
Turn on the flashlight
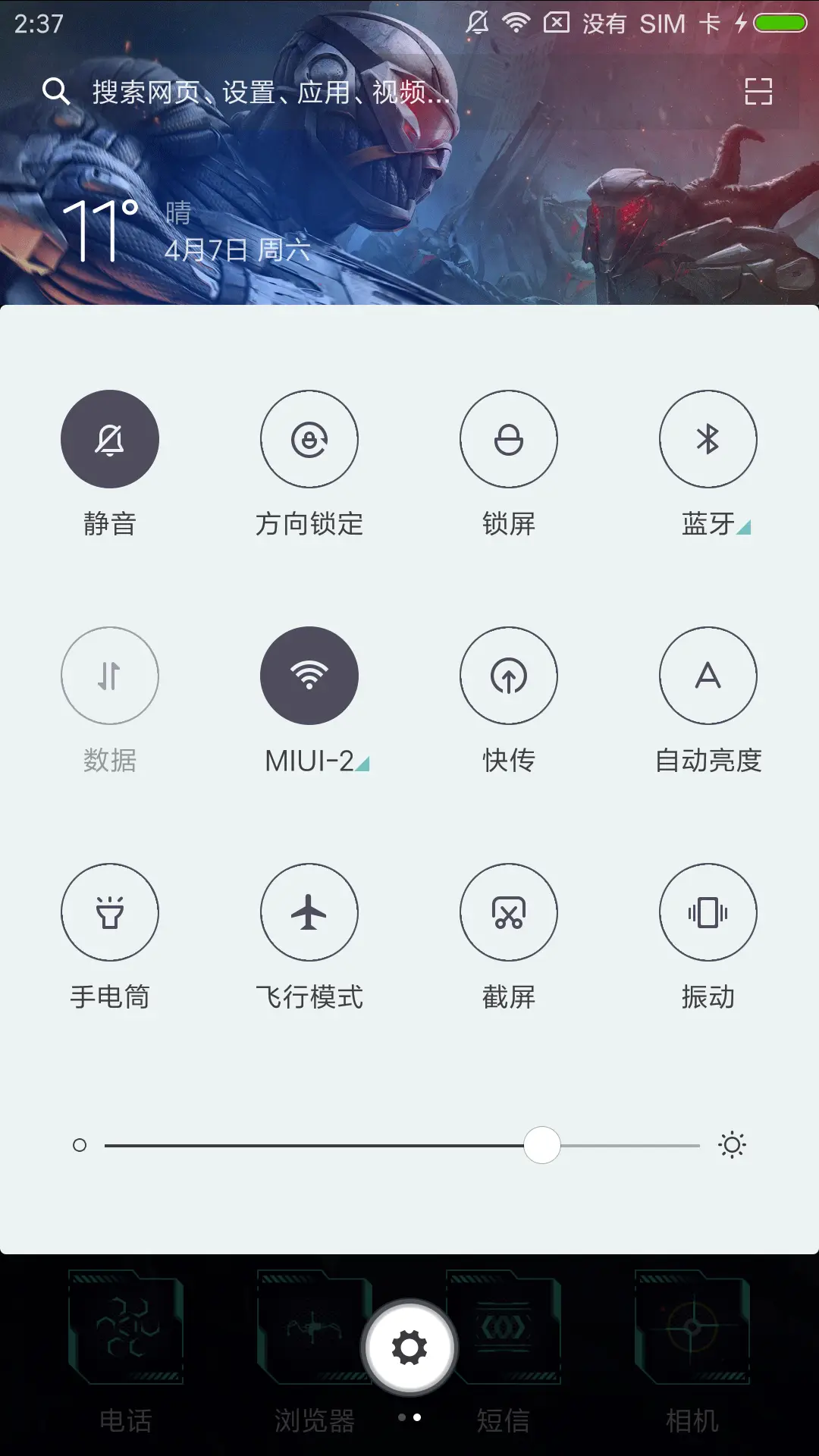109,912
